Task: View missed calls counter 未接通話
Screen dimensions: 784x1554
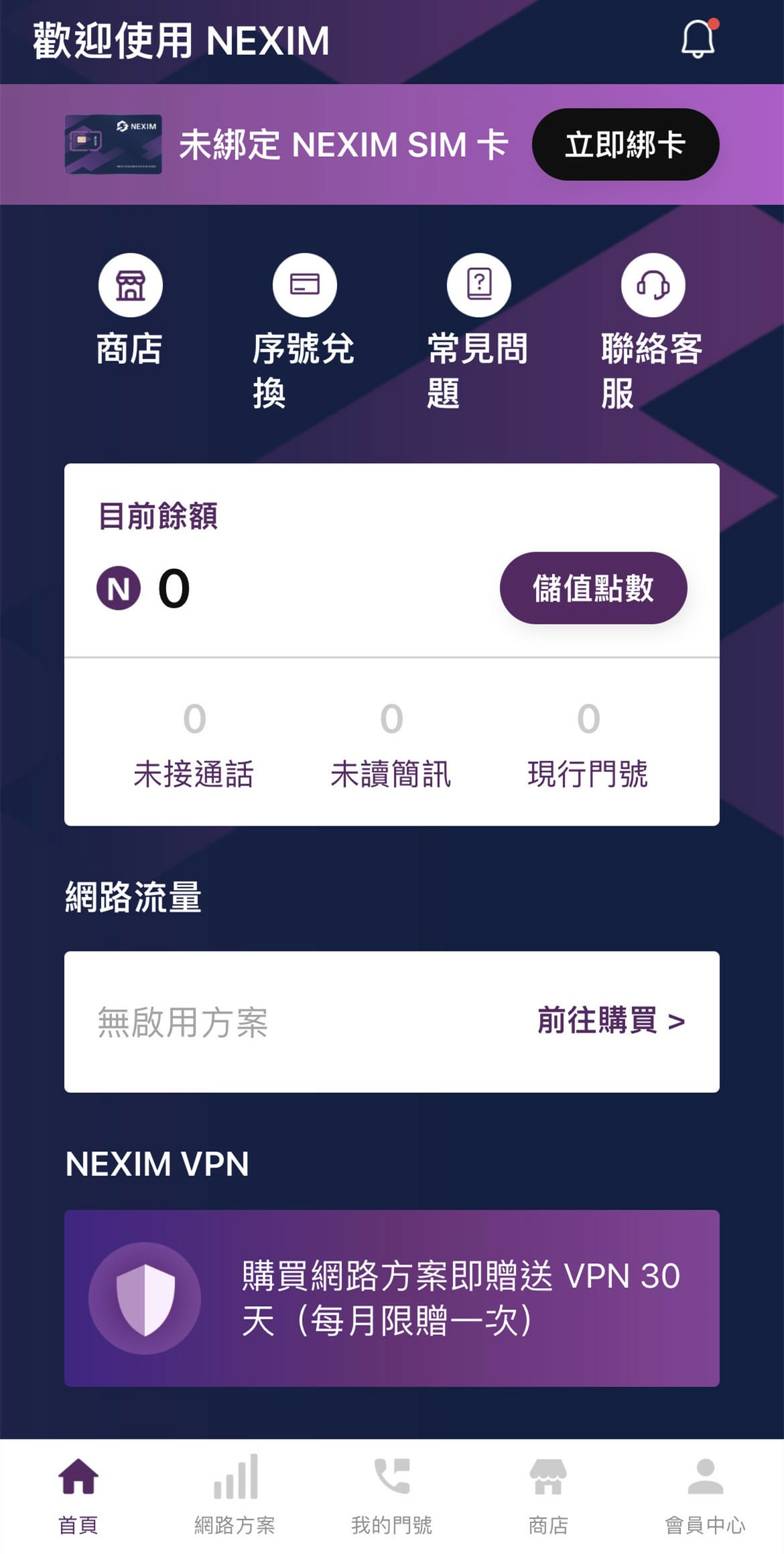Action: (194, 774)
